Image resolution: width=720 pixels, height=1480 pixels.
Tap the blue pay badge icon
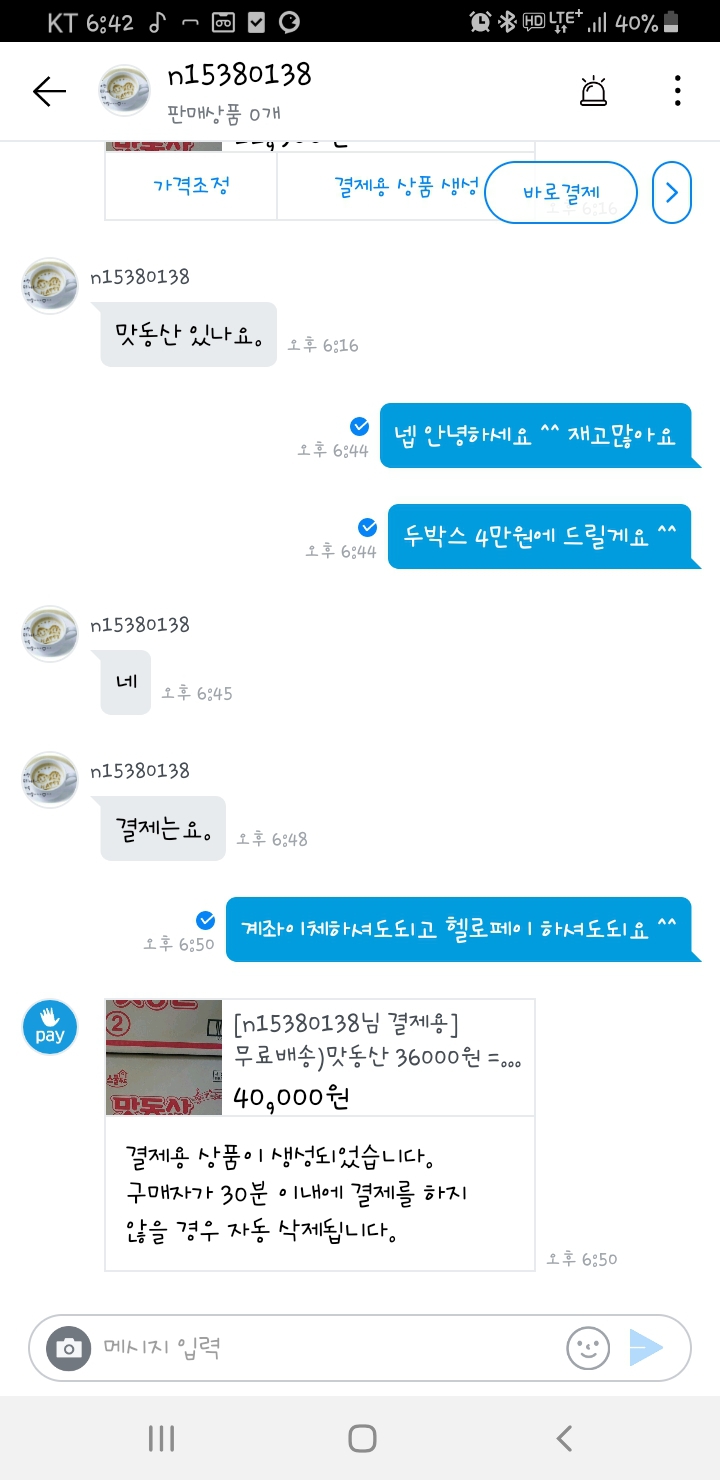pyautogui.click(x=49, y=1026)
